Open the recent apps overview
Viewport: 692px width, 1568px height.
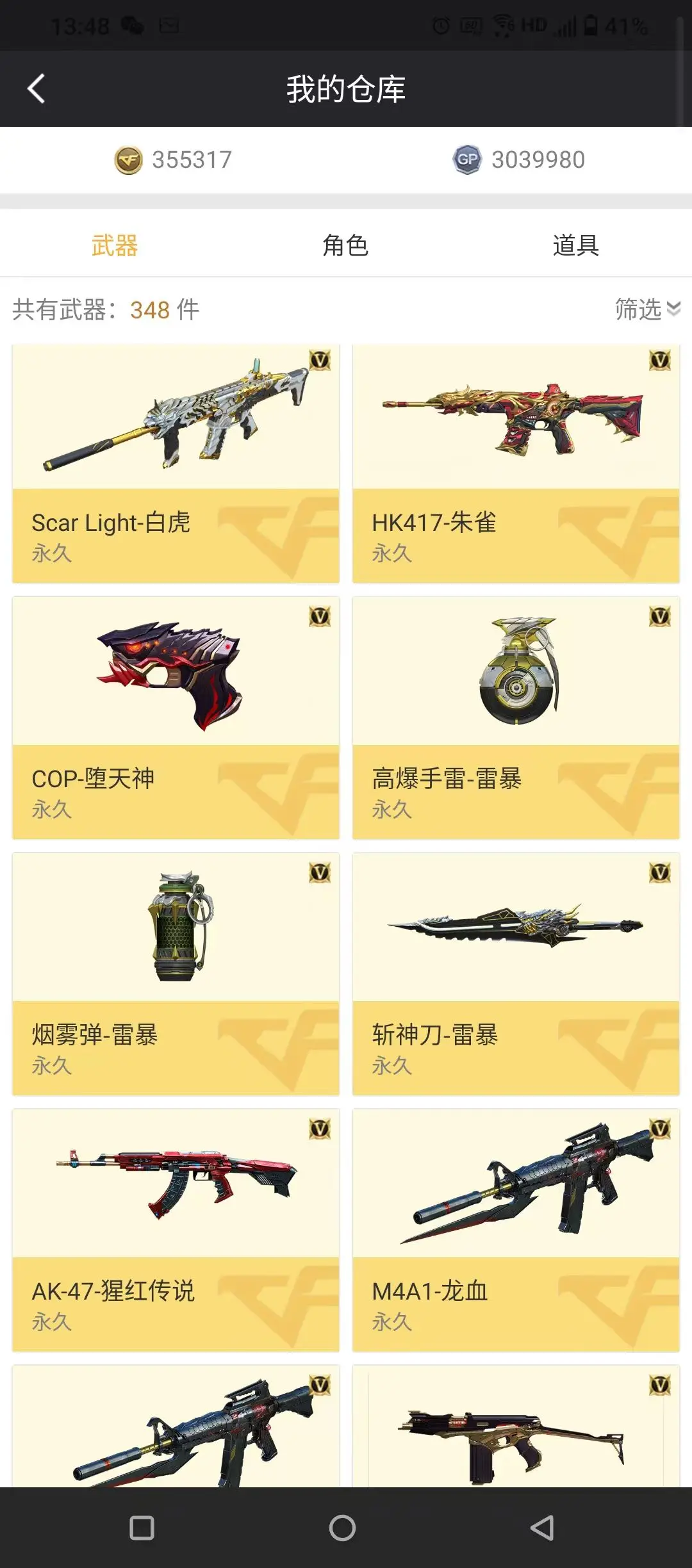pos(142,1528)
